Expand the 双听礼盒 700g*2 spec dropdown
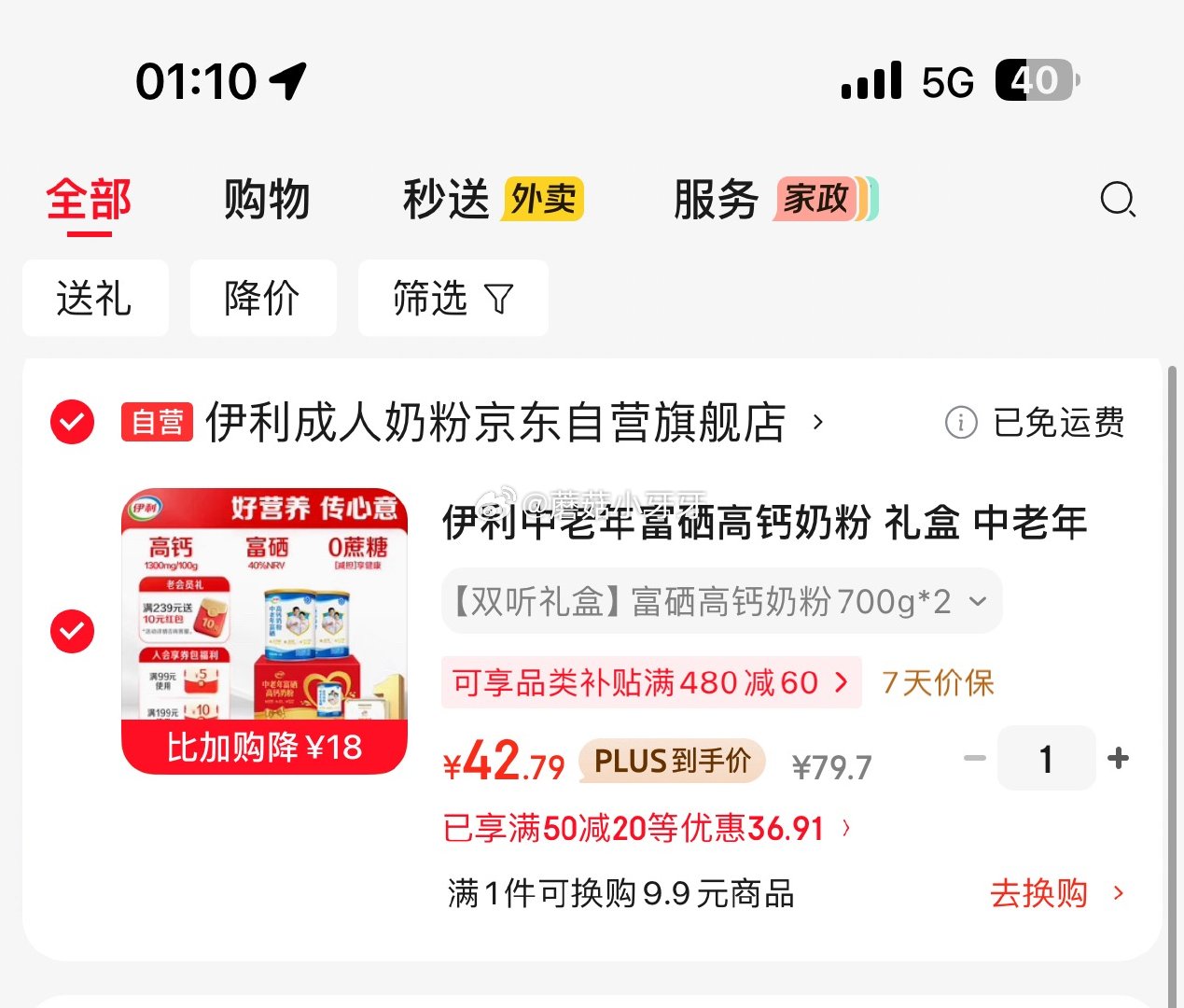Image resolution: width=1184 pixels, height=1008 pixels. click(721, 602)
